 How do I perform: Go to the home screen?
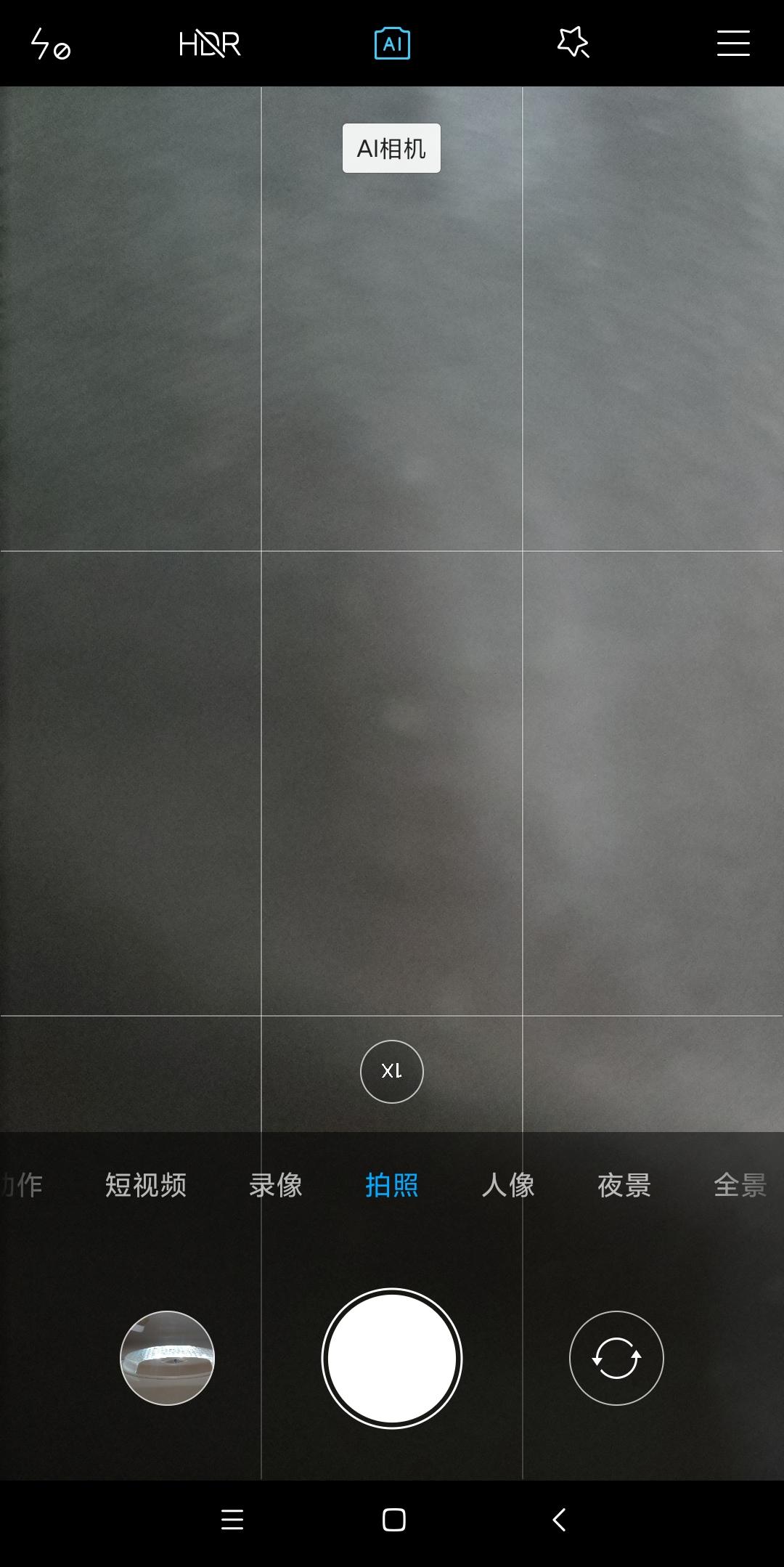pyautogui.click(x=394, y=1520)
